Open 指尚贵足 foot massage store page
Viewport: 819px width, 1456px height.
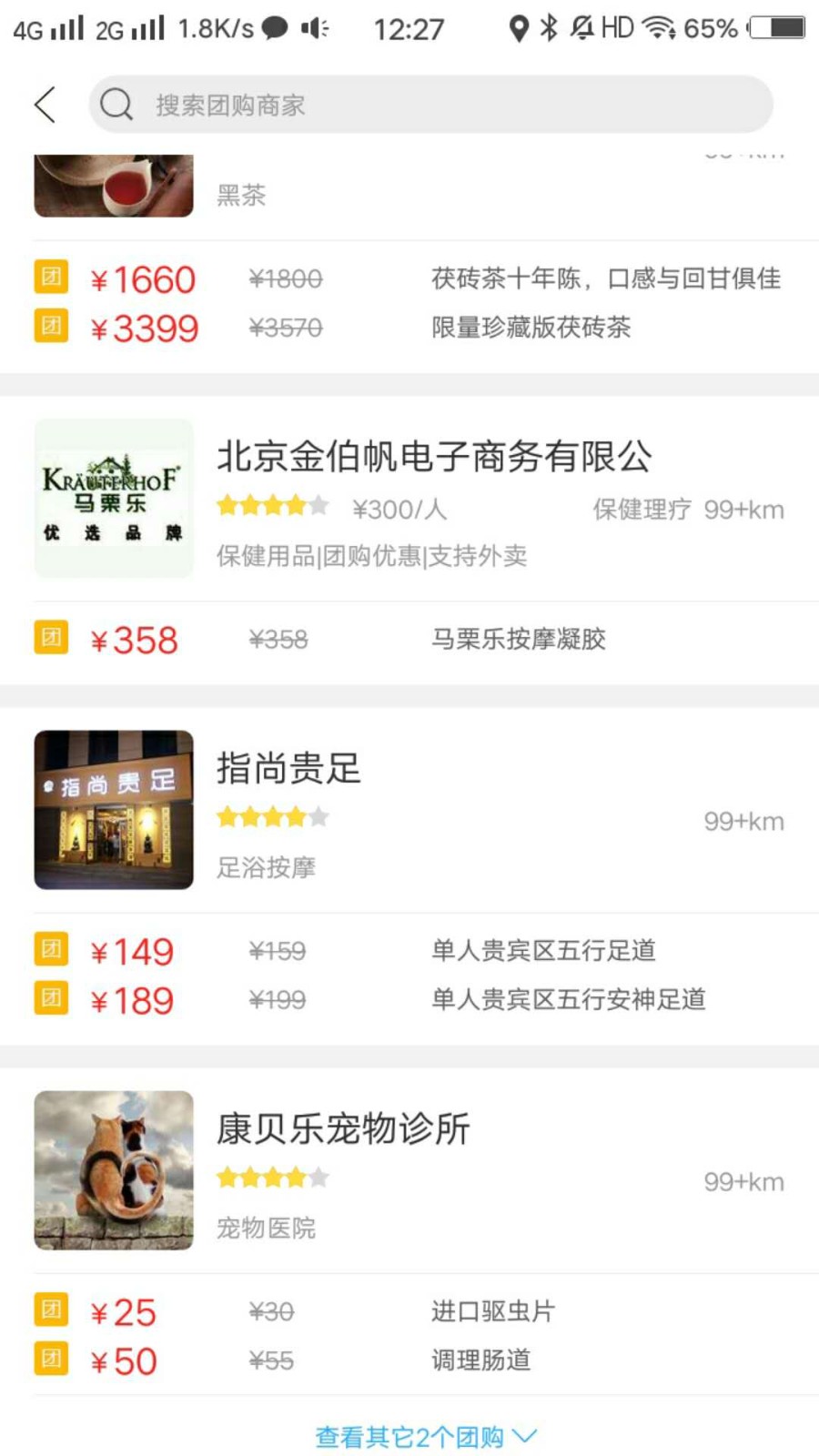click(x=288, y=768)
